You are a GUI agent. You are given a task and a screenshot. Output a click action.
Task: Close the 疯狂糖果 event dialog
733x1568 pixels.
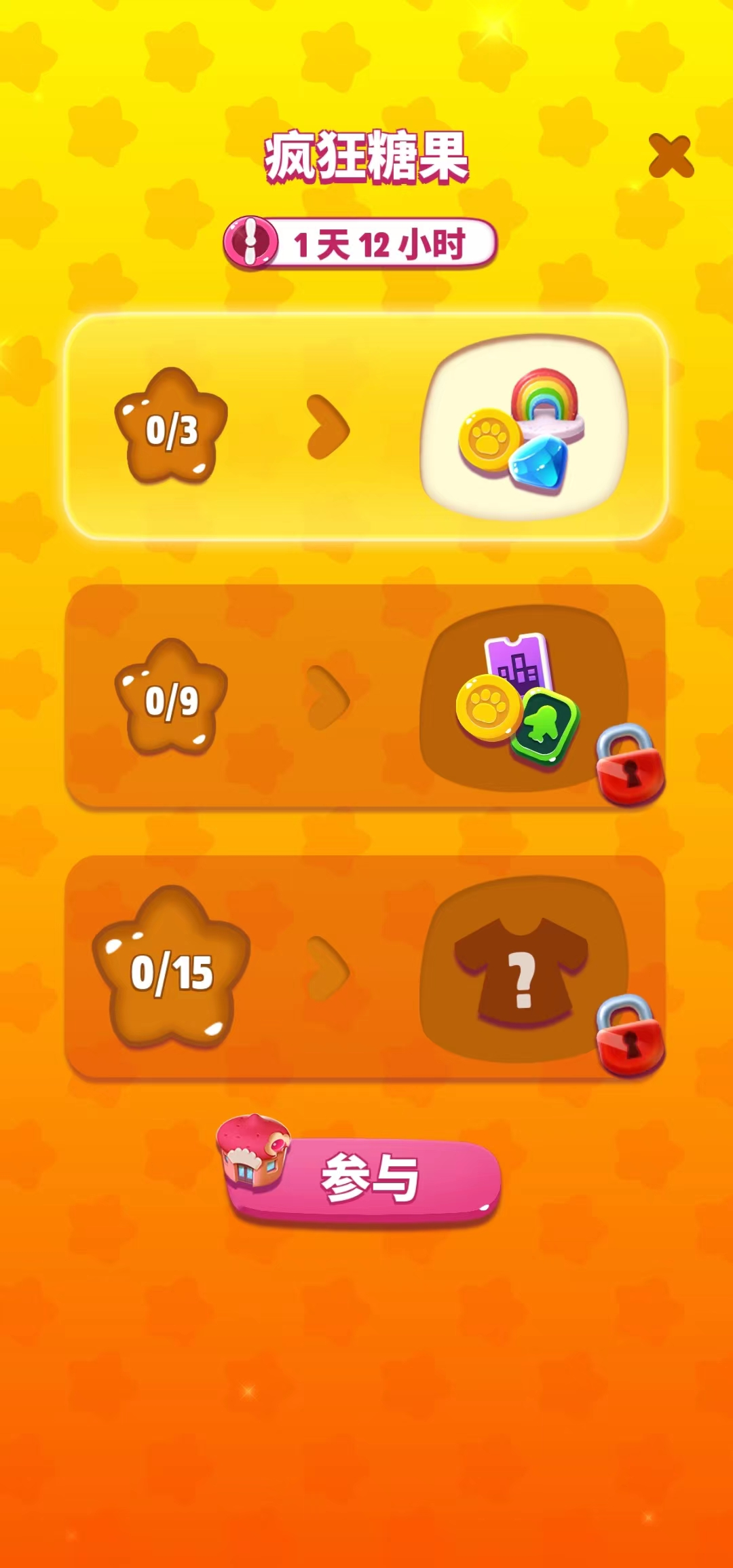click(x=671, y=156)
